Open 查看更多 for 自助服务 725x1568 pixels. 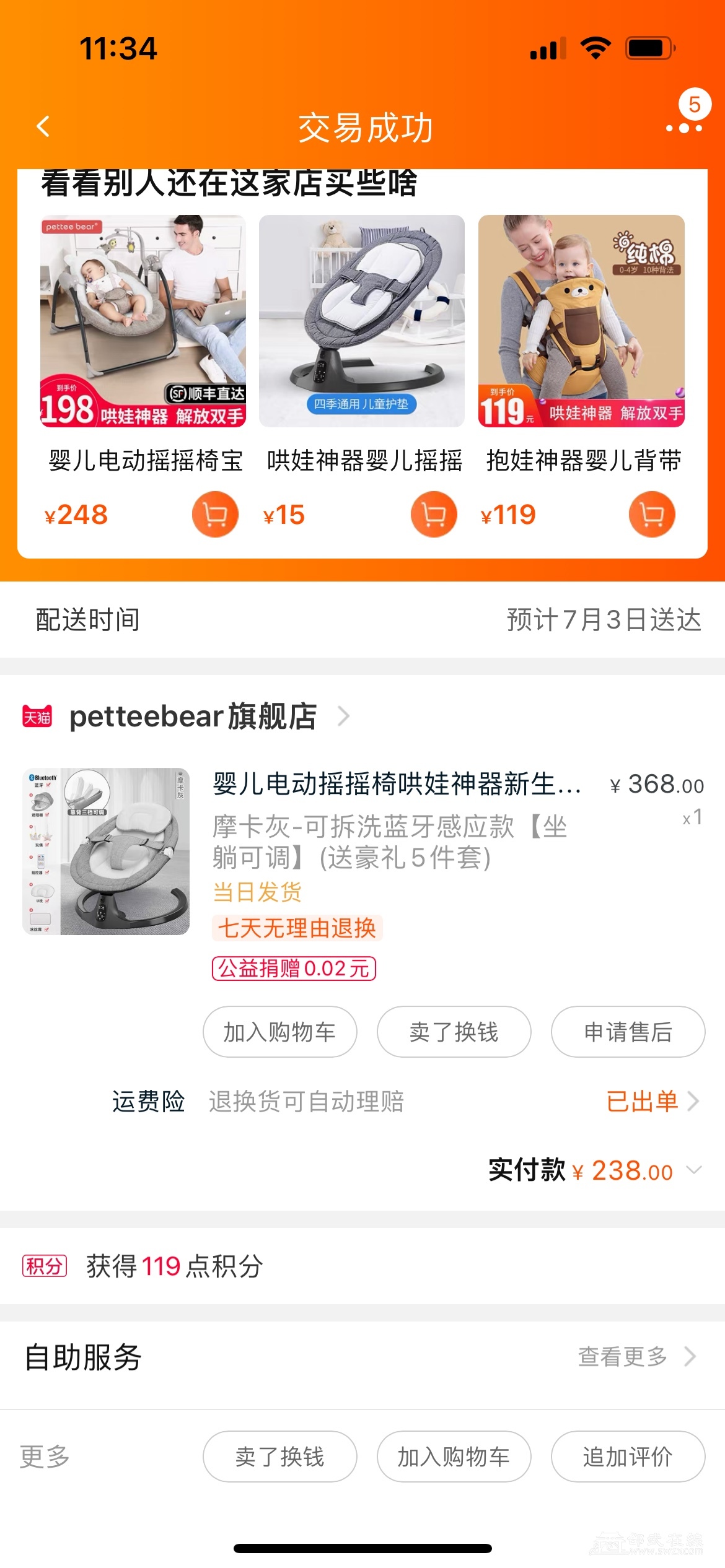[636, 1356]
